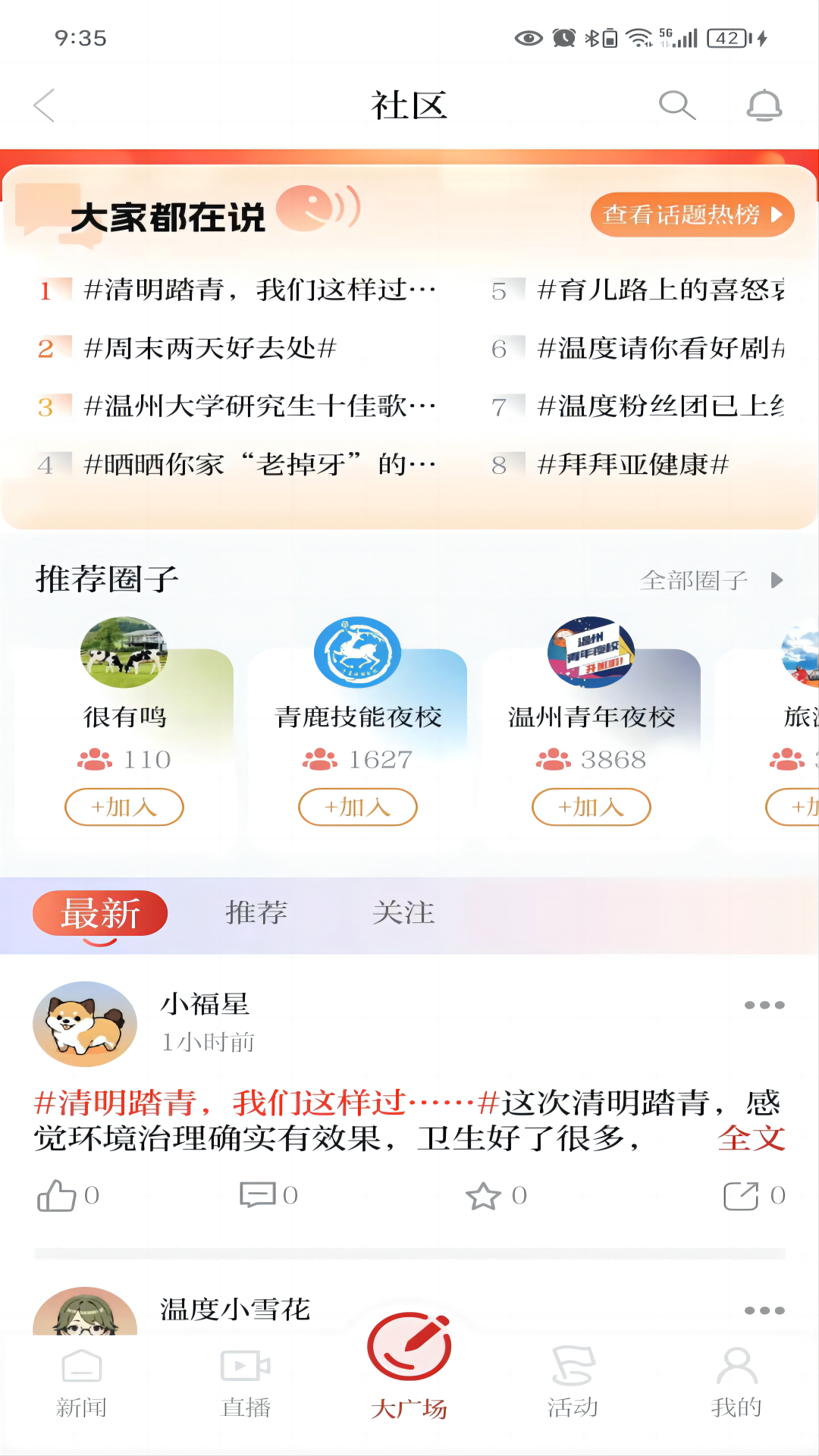
Task: Switch to the 关注 tab
Action: coord(403,912)
